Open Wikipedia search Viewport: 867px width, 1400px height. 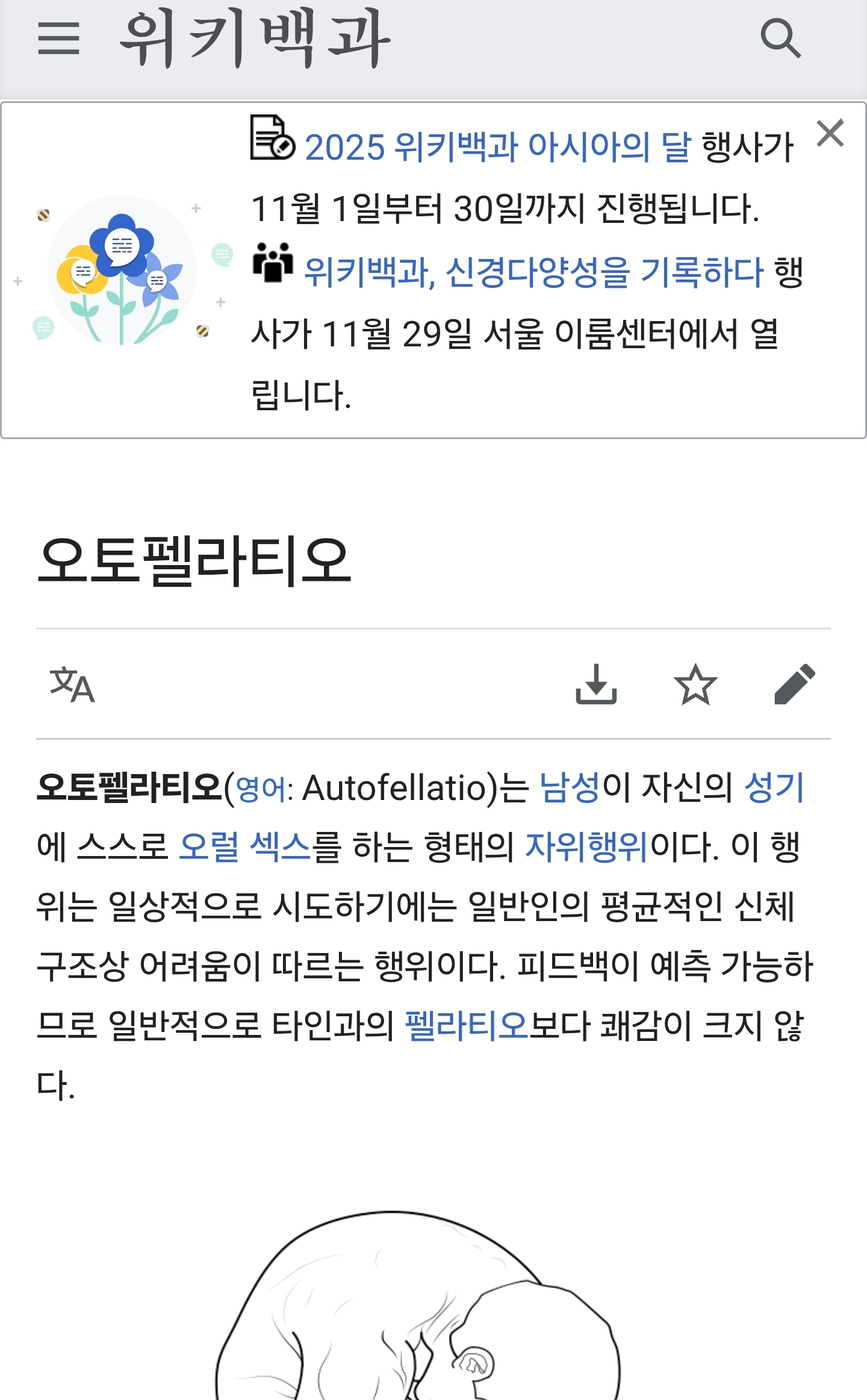coord(780,39)
